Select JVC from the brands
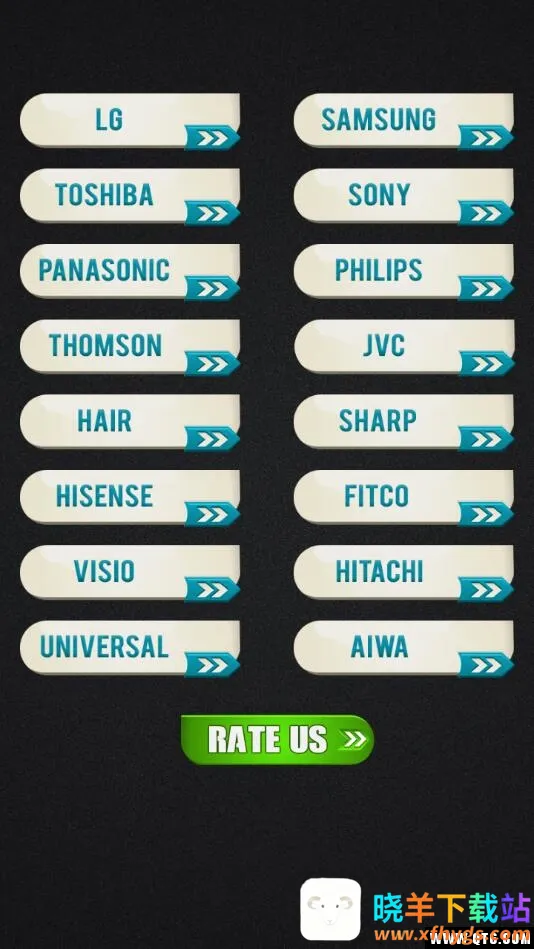The image size is (534, 949). click(404, 347)
